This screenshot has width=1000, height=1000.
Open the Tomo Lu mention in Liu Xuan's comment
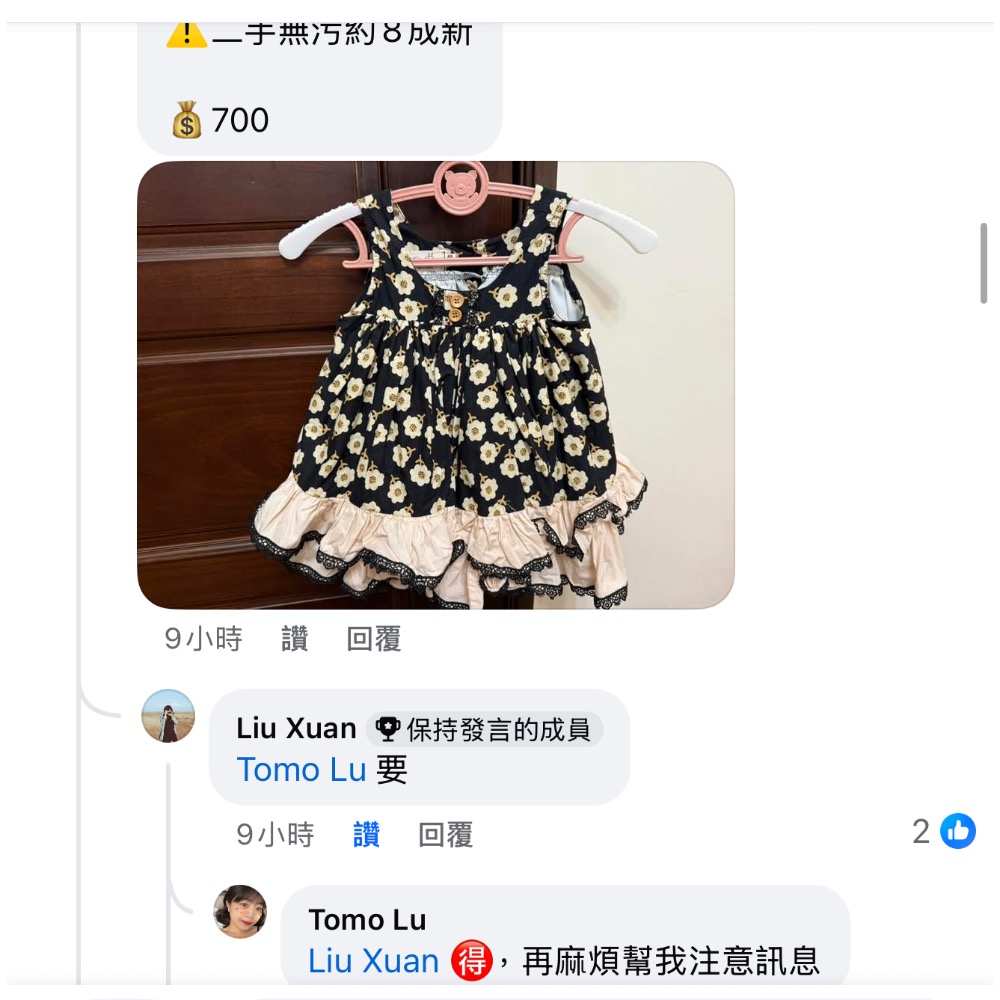point(302,770)
